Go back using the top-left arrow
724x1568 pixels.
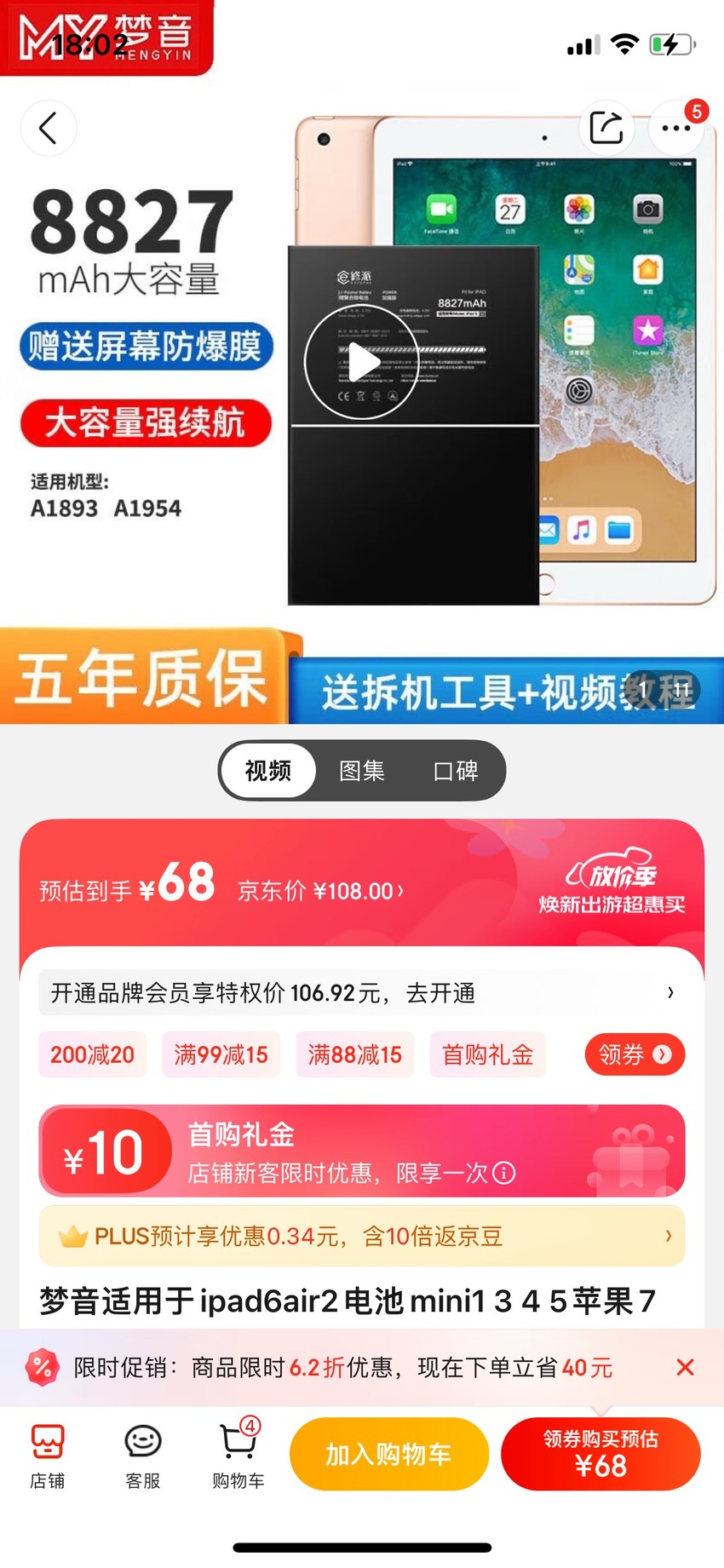pos(48,129)
